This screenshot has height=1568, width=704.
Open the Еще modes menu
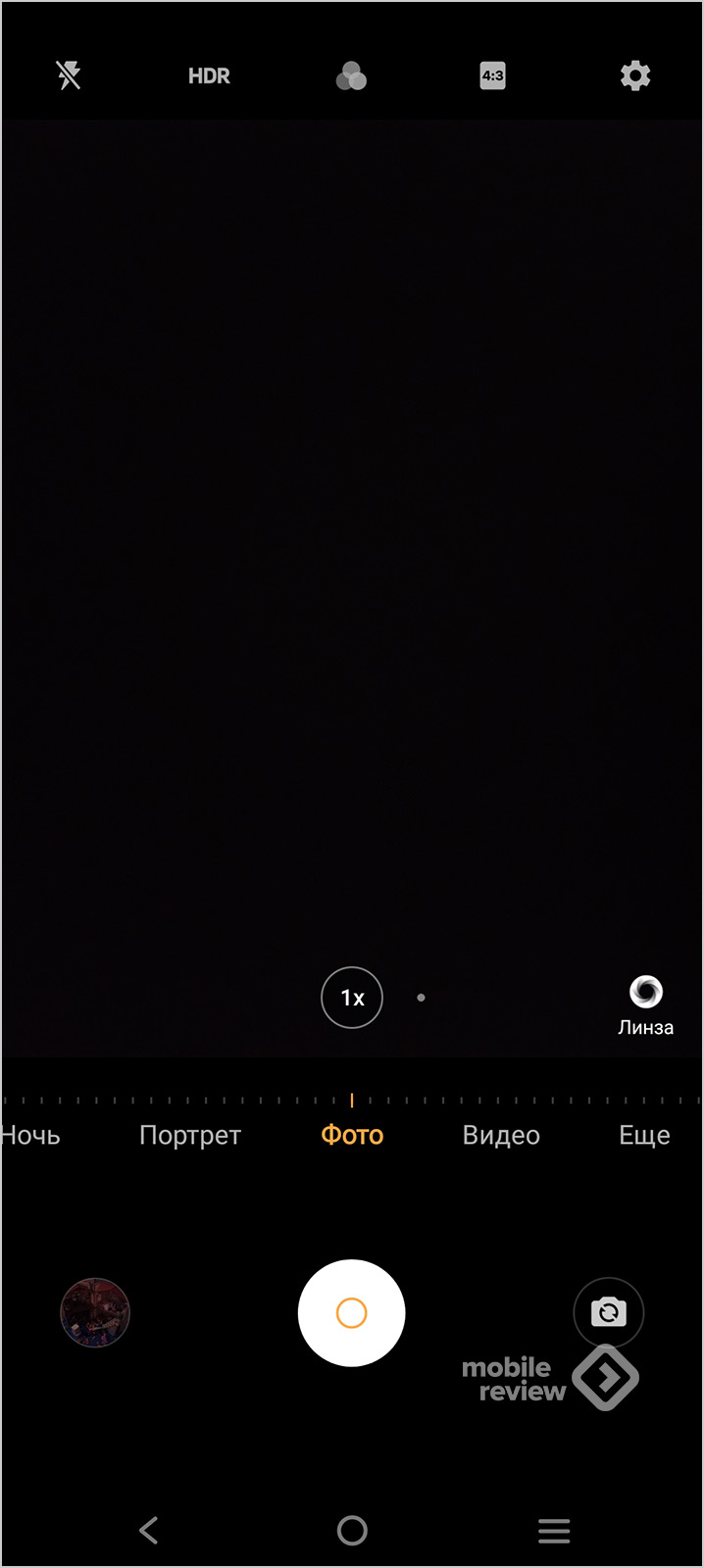644,1136
